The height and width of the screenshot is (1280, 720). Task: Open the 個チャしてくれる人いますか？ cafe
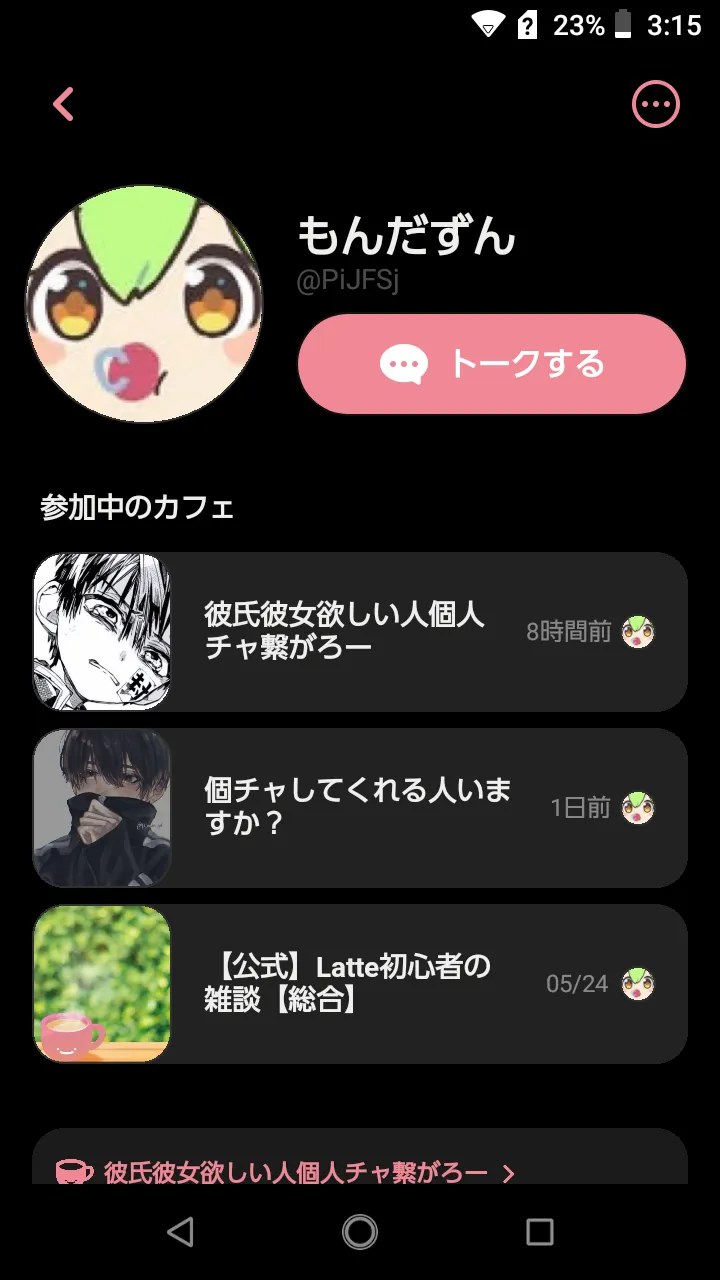click(x=360, y=808)
